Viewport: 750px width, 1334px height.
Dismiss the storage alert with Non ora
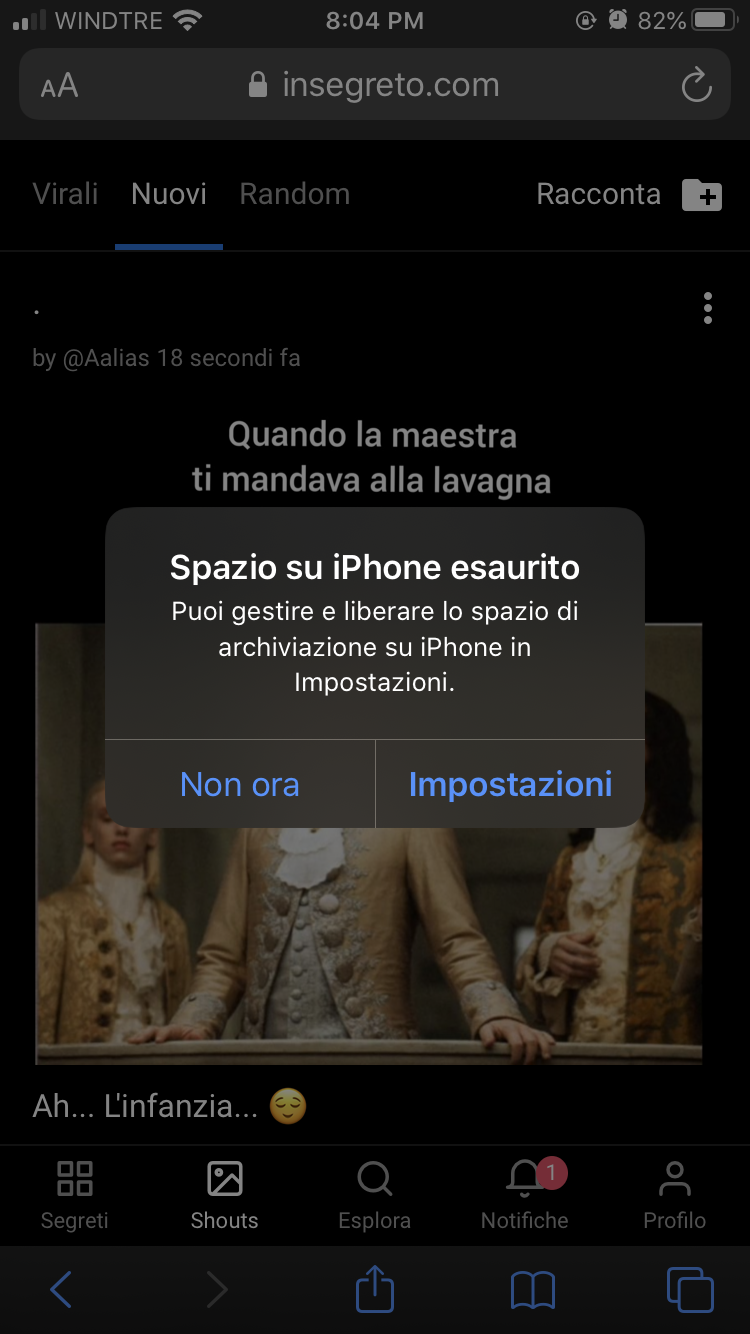pos(240,784)
